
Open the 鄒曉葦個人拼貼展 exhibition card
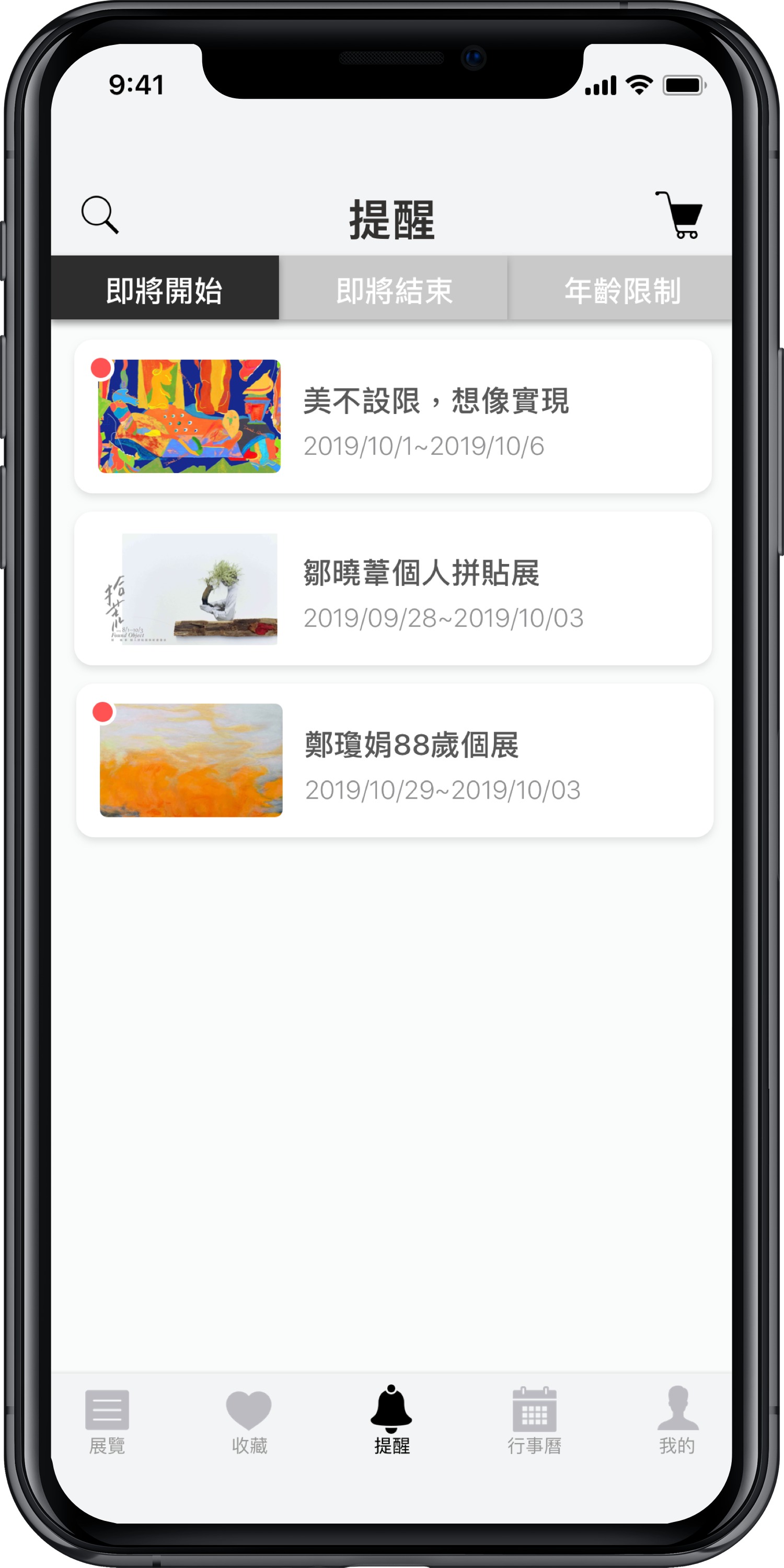tap(393, 588)
